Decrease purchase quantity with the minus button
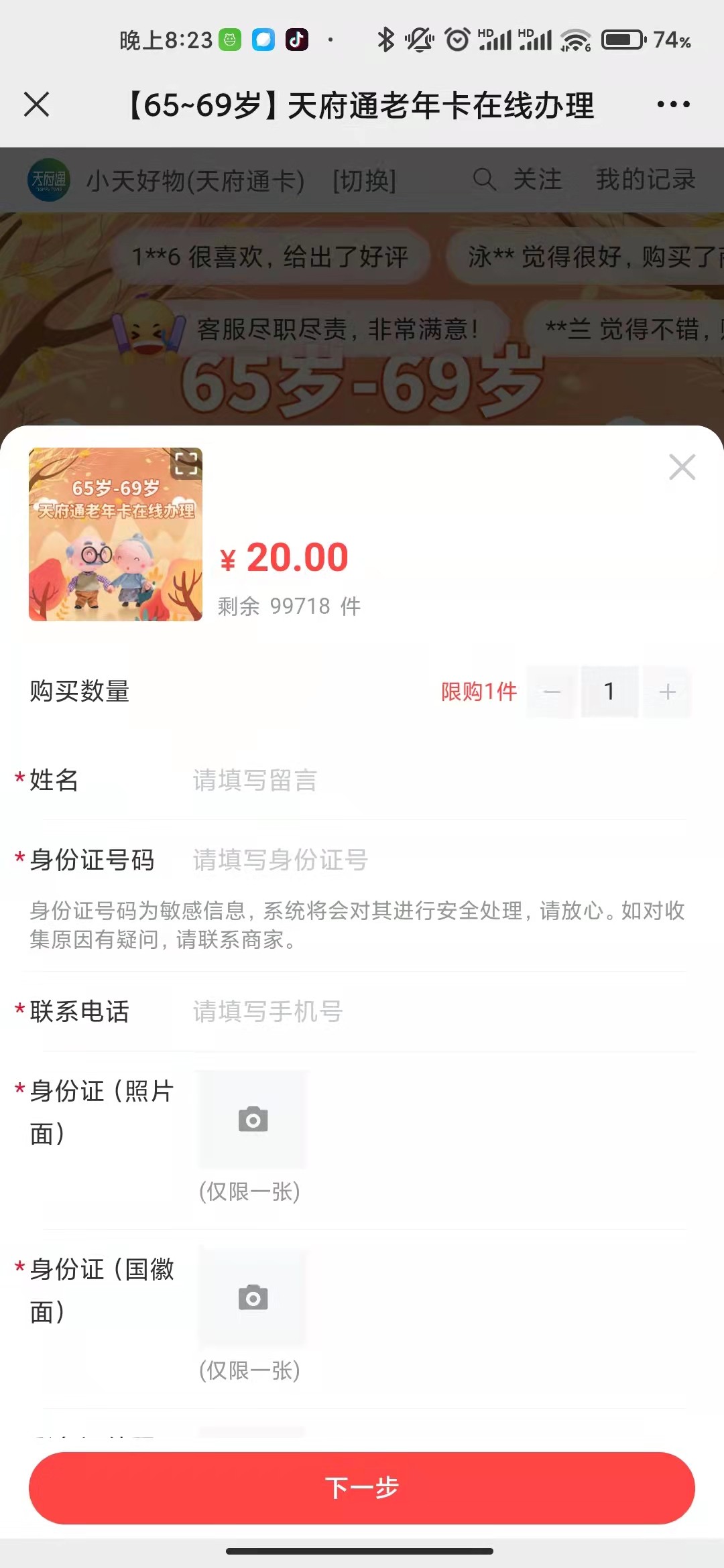 click(552, 692)
